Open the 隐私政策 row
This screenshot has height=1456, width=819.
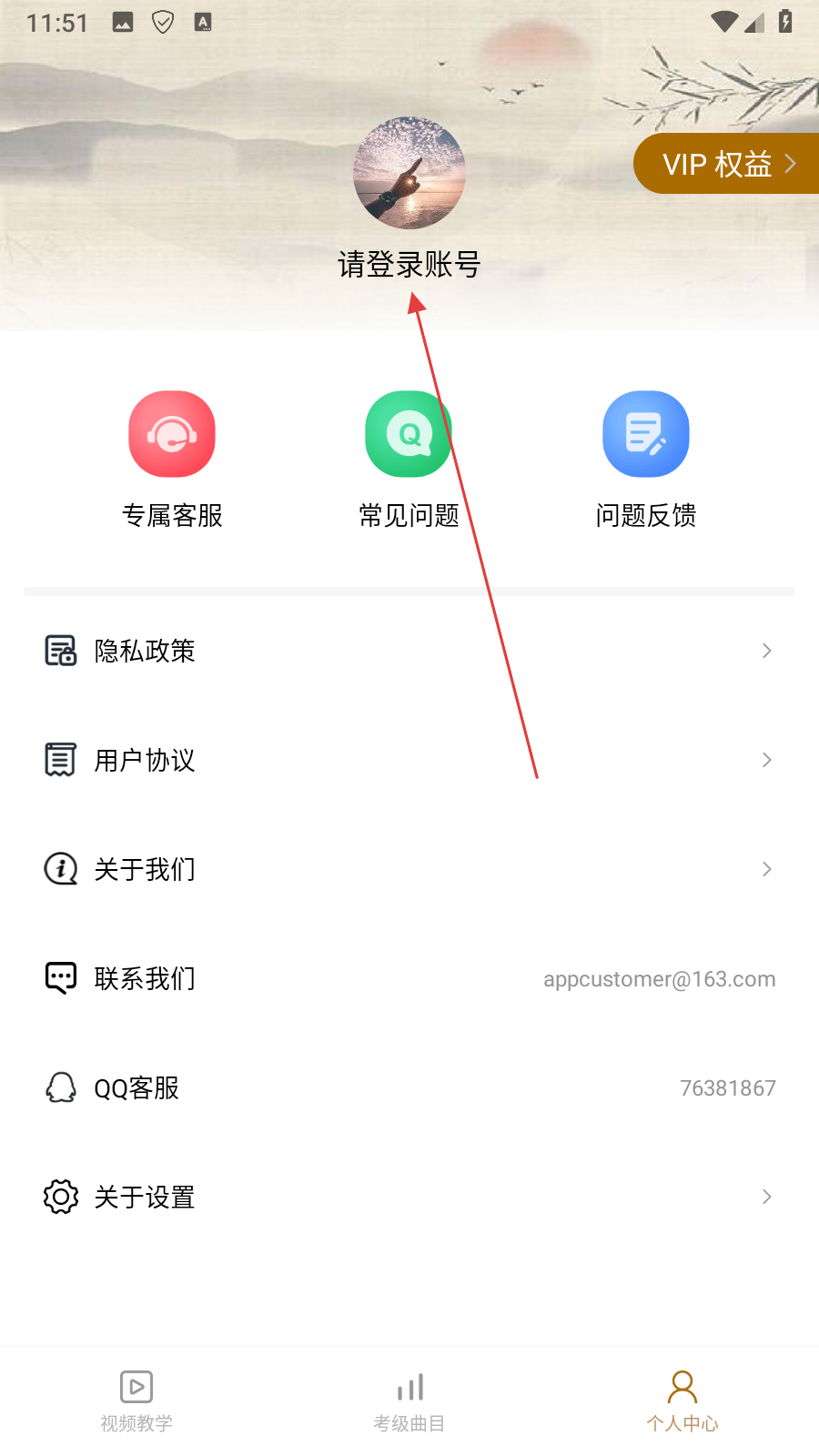409,651
